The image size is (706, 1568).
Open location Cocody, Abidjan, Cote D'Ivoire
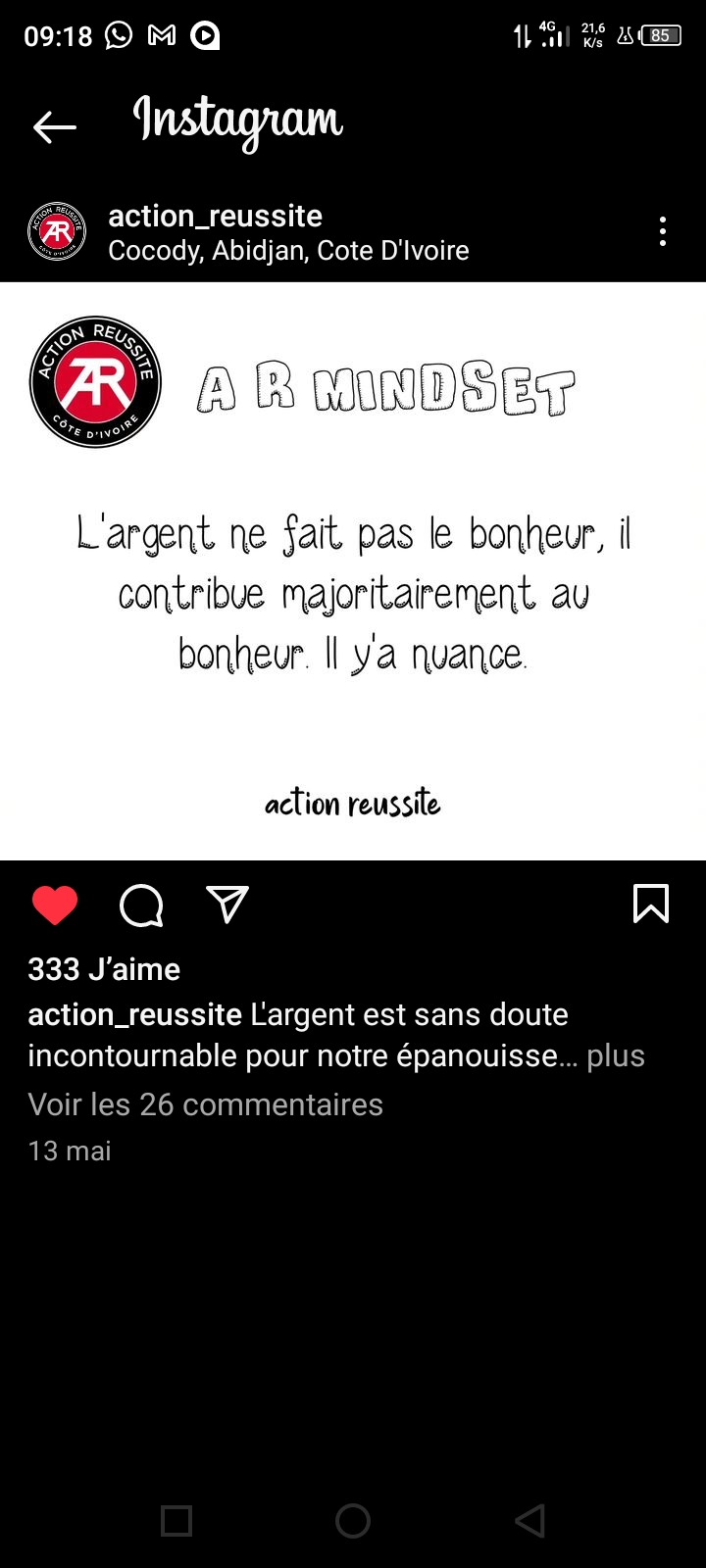click(288, 251)
